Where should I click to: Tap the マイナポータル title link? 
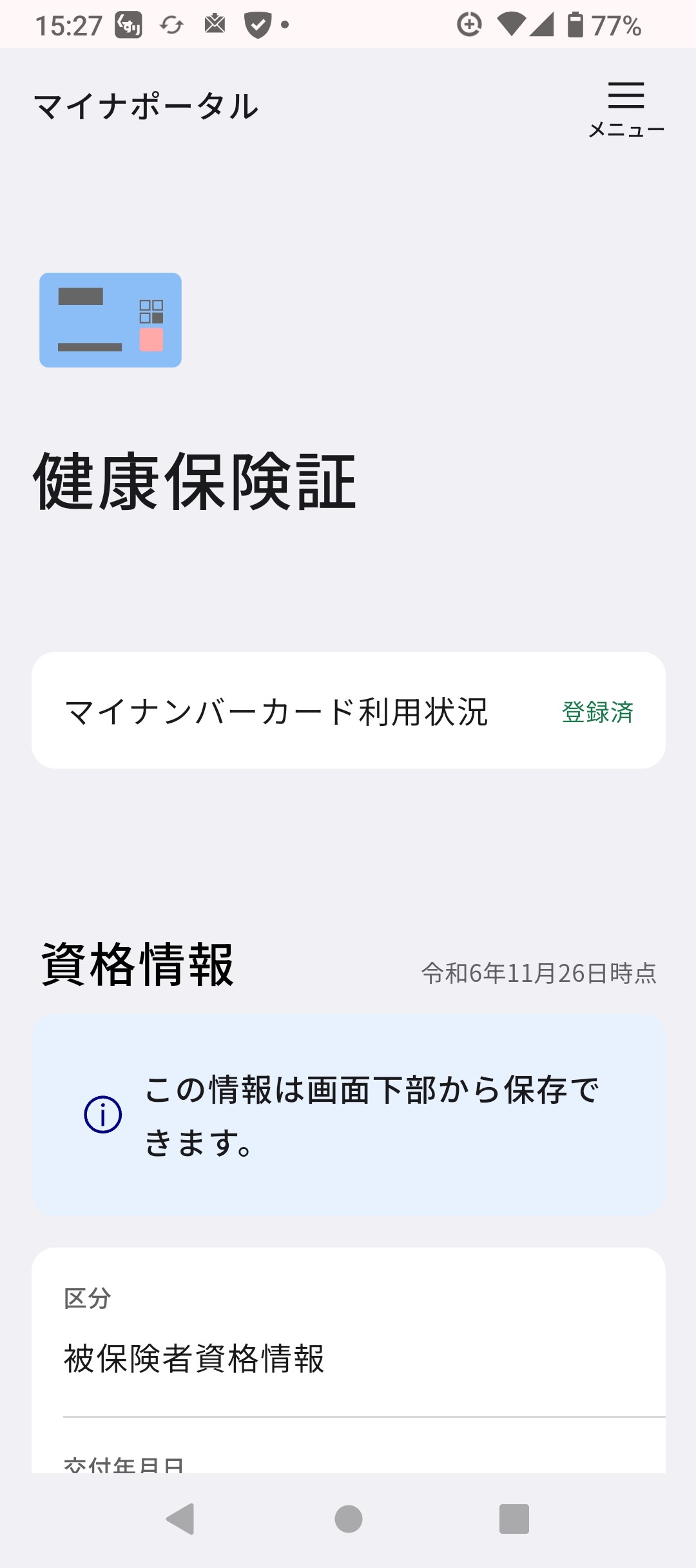pos(146,106)
